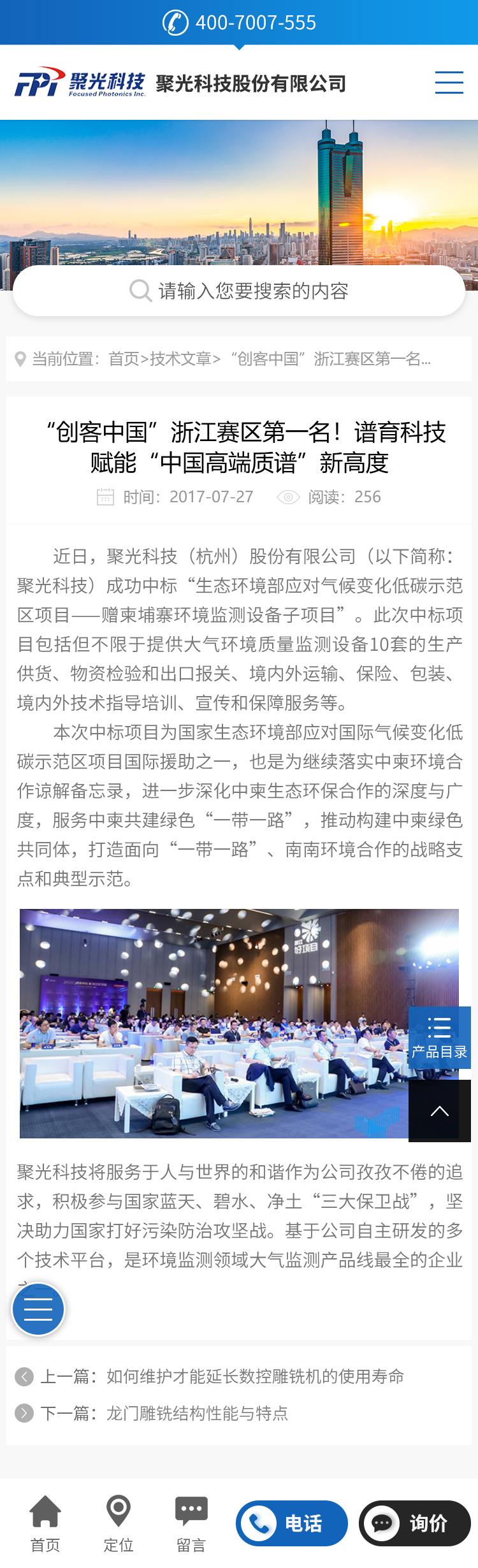
Task: Go to 首页 in breadcrumb
Action: (x=124, y=359)
